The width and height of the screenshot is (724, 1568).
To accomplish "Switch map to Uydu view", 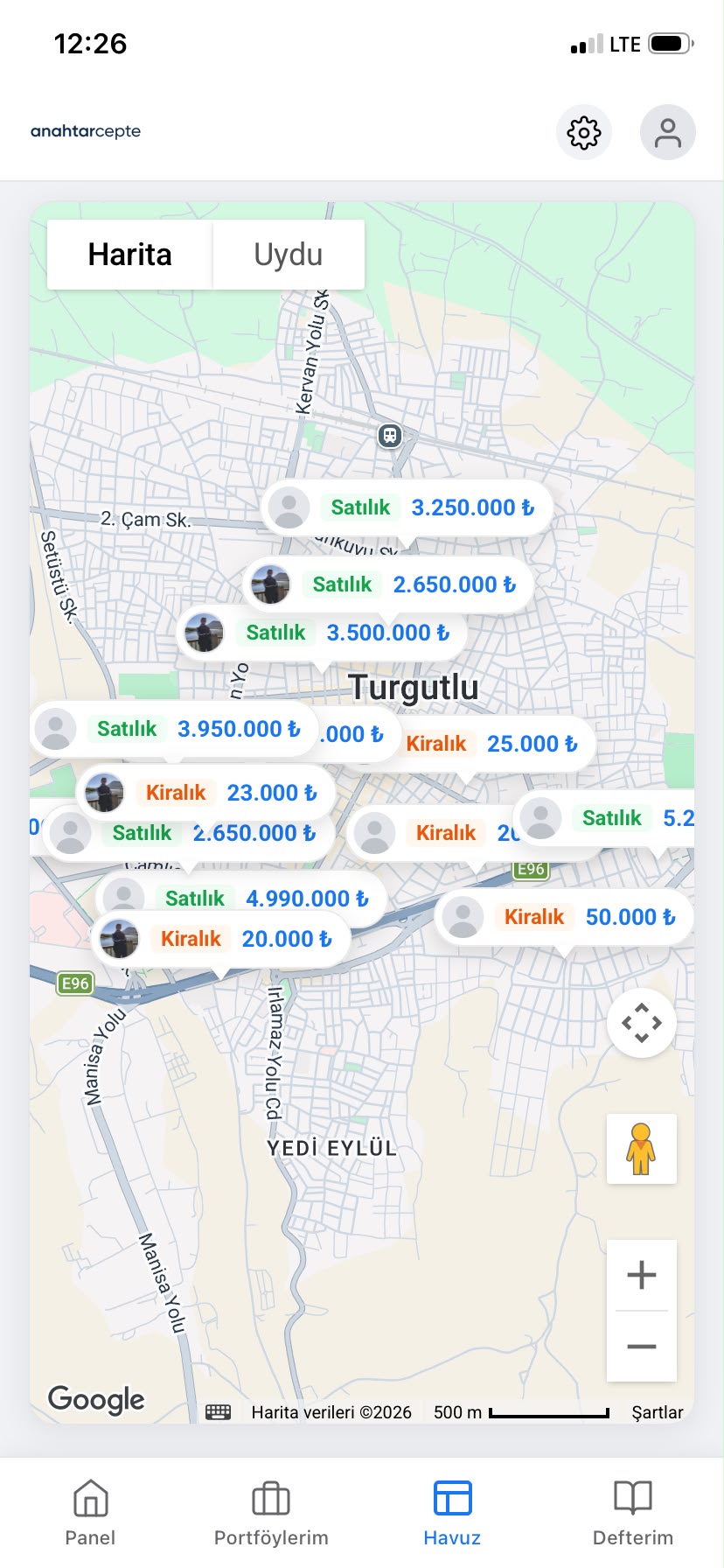I will (x=289, y=255).
